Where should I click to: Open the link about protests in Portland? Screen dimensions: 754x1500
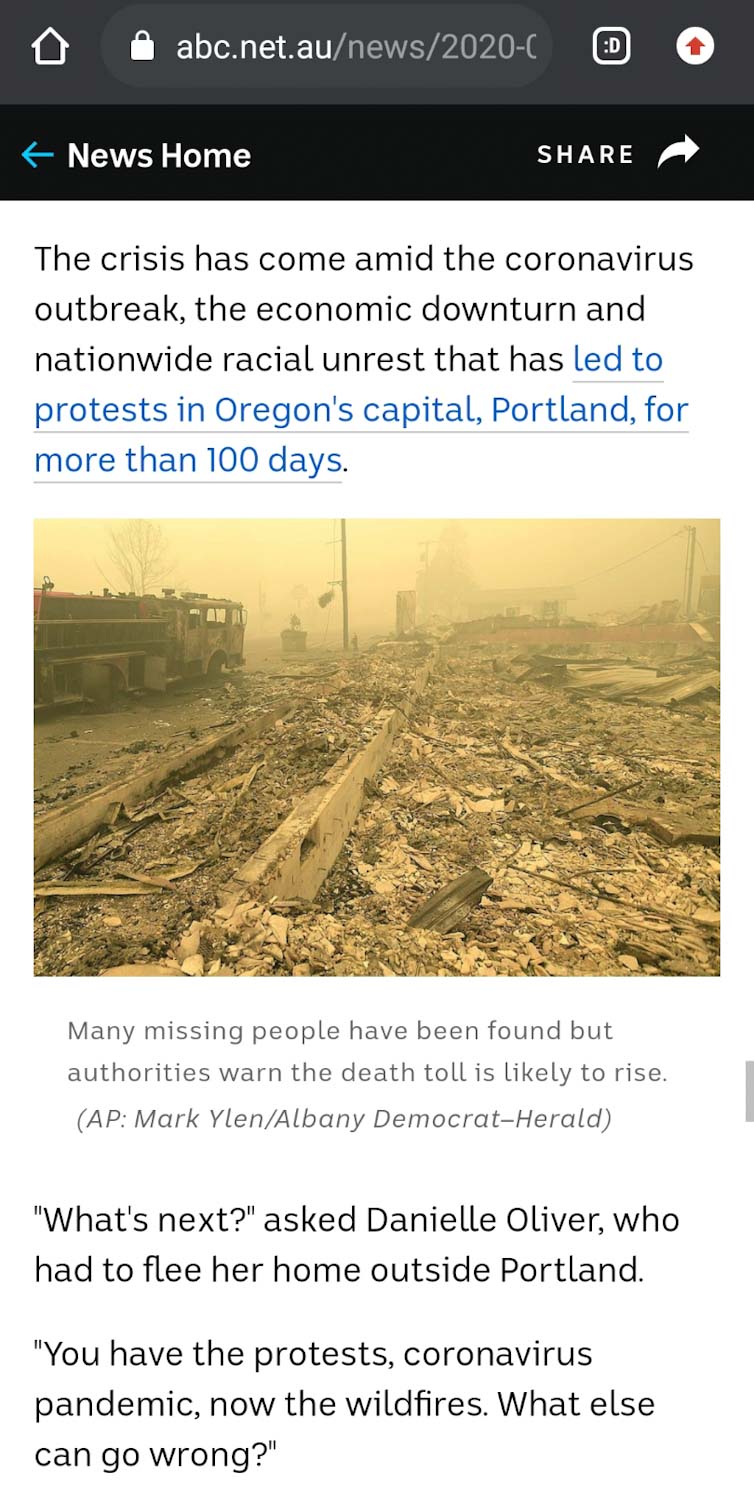[360, 410]
